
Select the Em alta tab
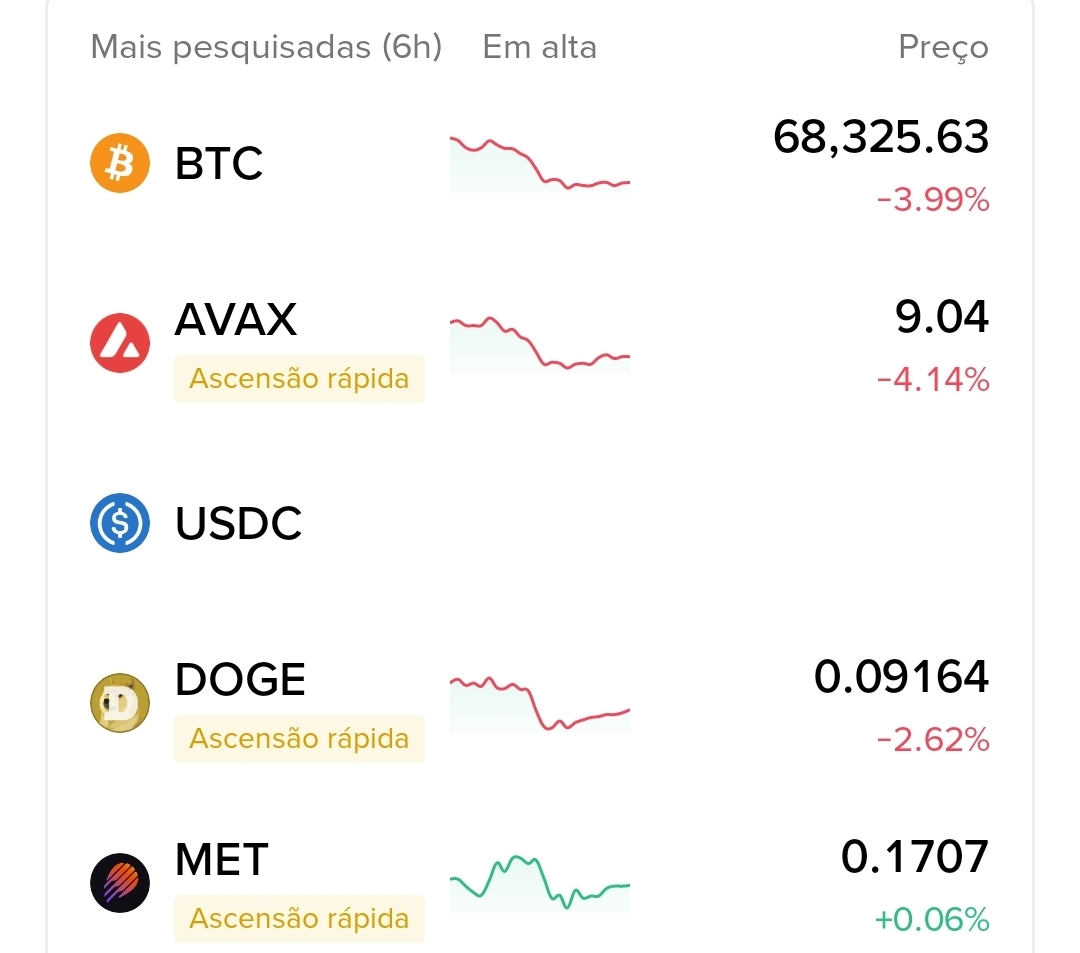coord(539,47)
